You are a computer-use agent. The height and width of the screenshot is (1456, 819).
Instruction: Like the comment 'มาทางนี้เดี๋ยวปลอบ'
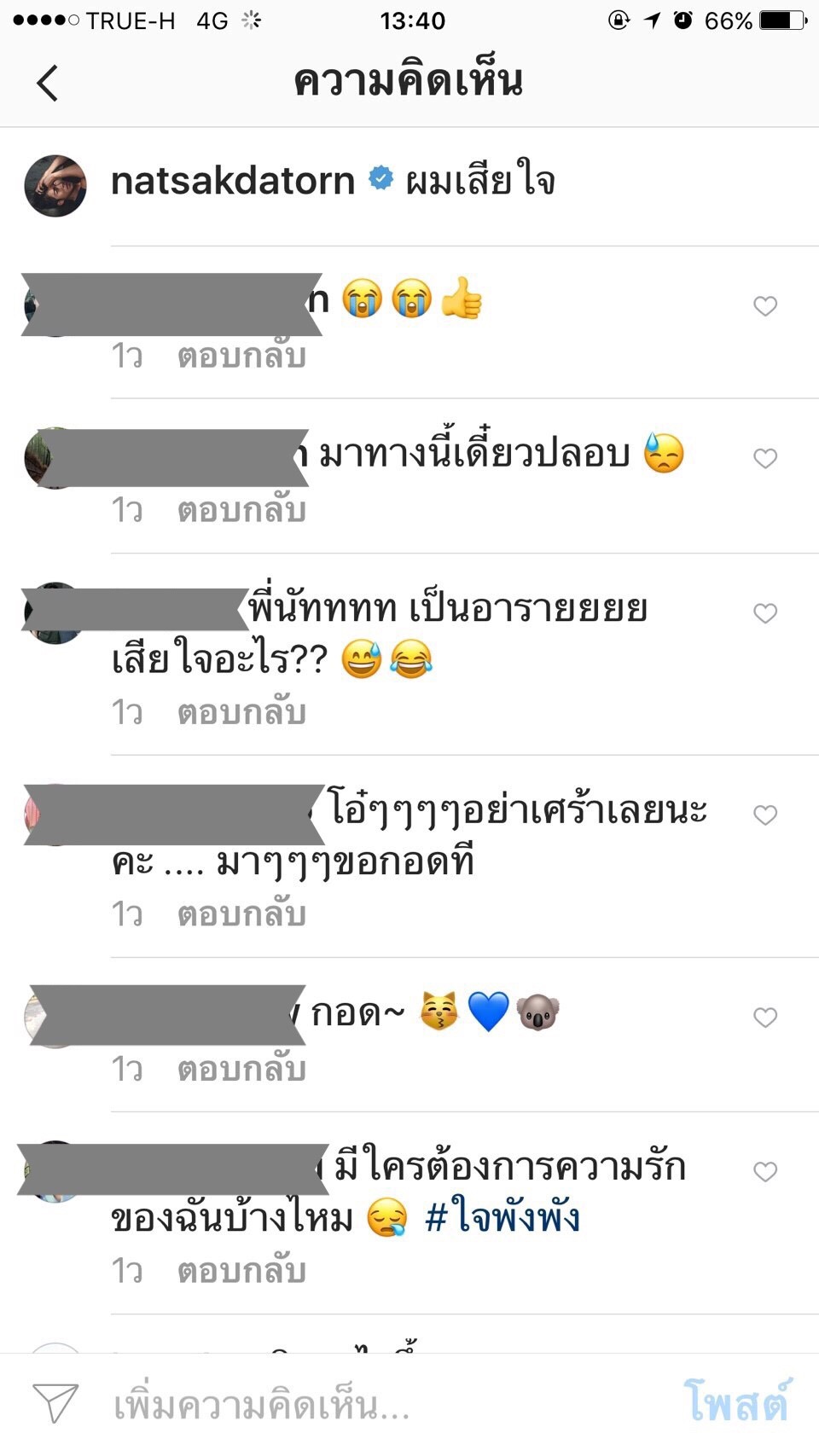[x=765, y=458]
